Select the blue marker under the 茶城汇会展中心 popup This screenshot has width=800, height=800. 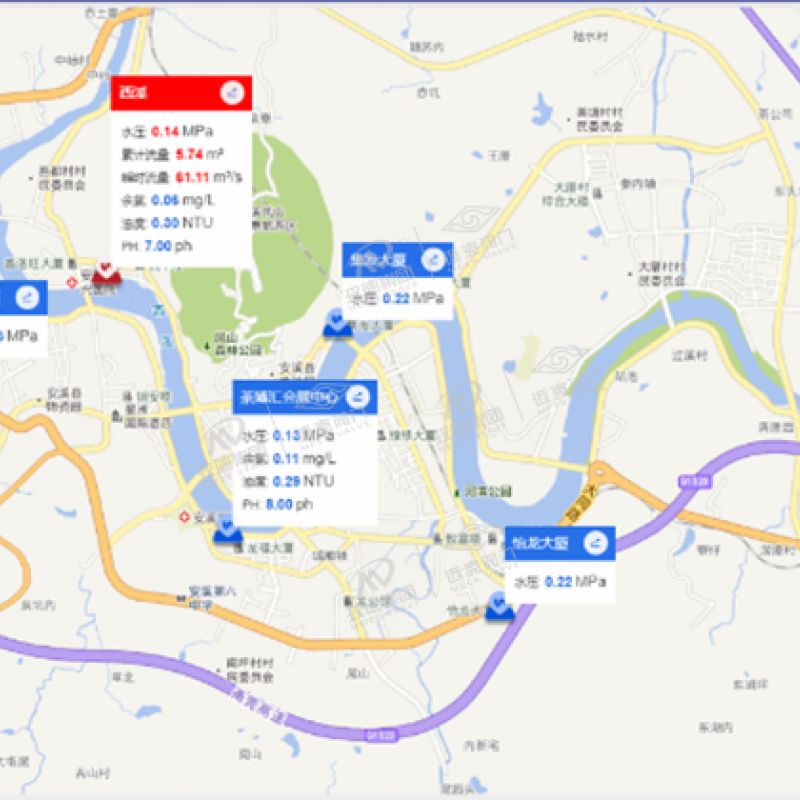click(x=227, y=532)
